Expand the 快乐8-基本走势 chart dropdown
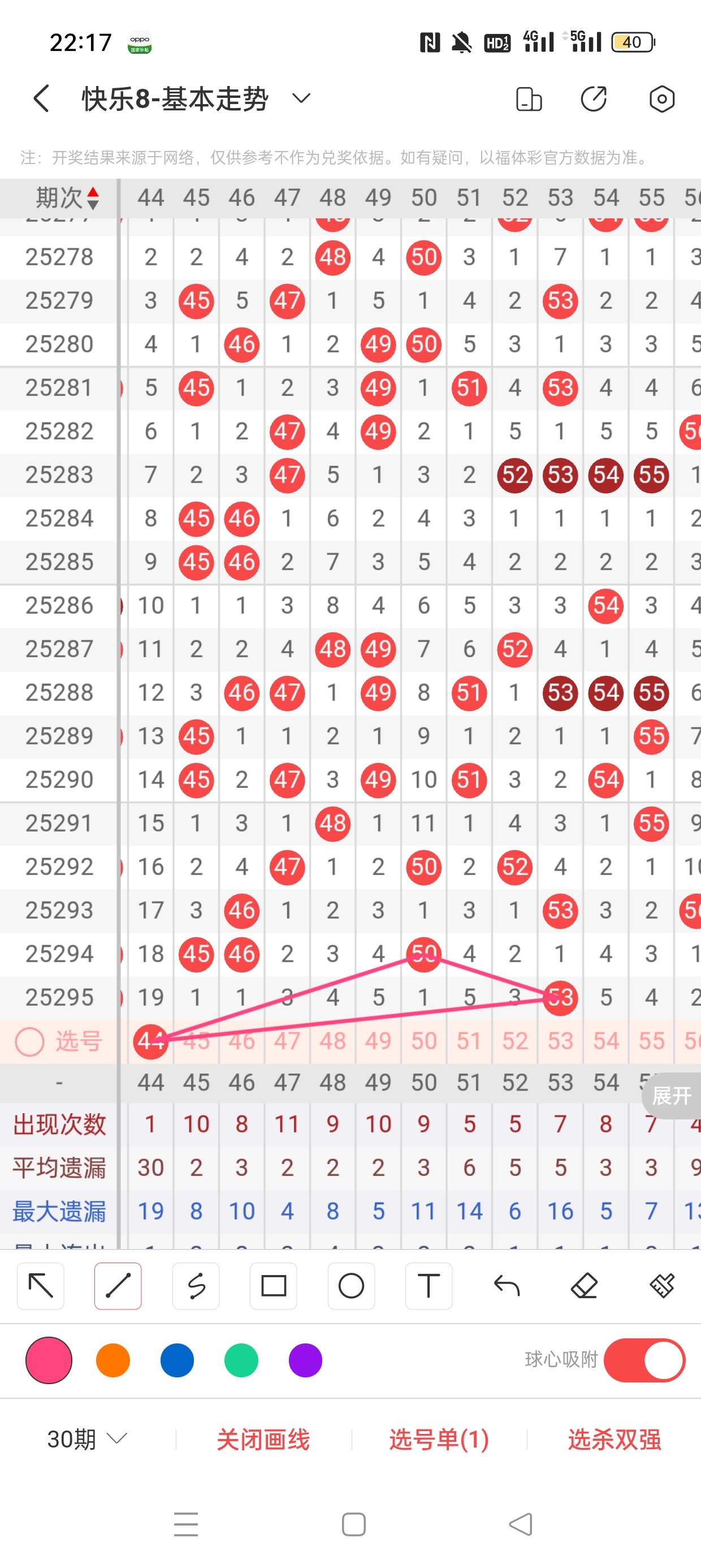The width and height of the screenshot is (701, 1568). click(x=301, y=98)
